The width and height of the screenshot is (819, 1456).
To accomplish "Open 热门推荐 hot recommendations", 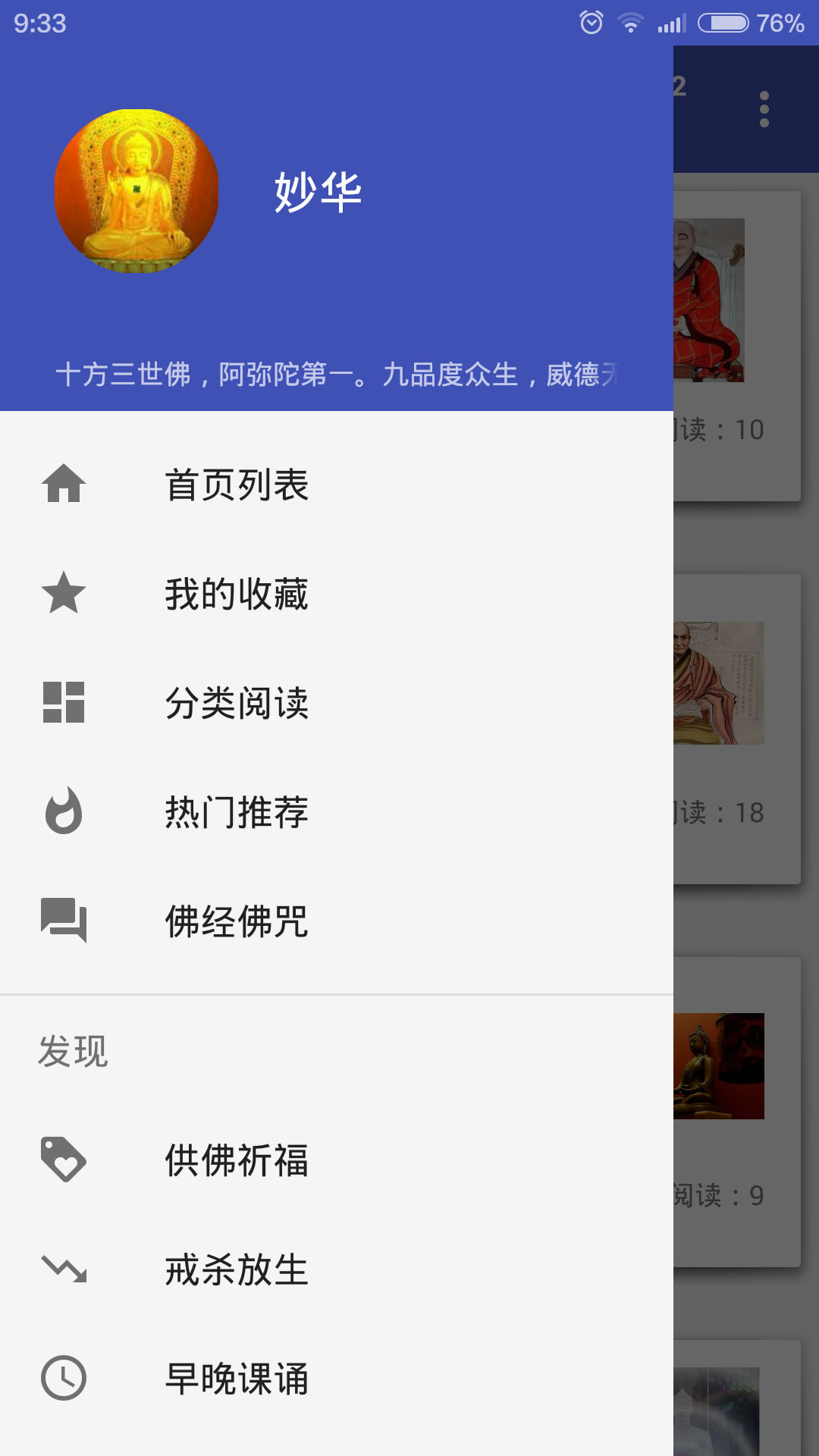I will pyautogui.click(x=337, y=812).
